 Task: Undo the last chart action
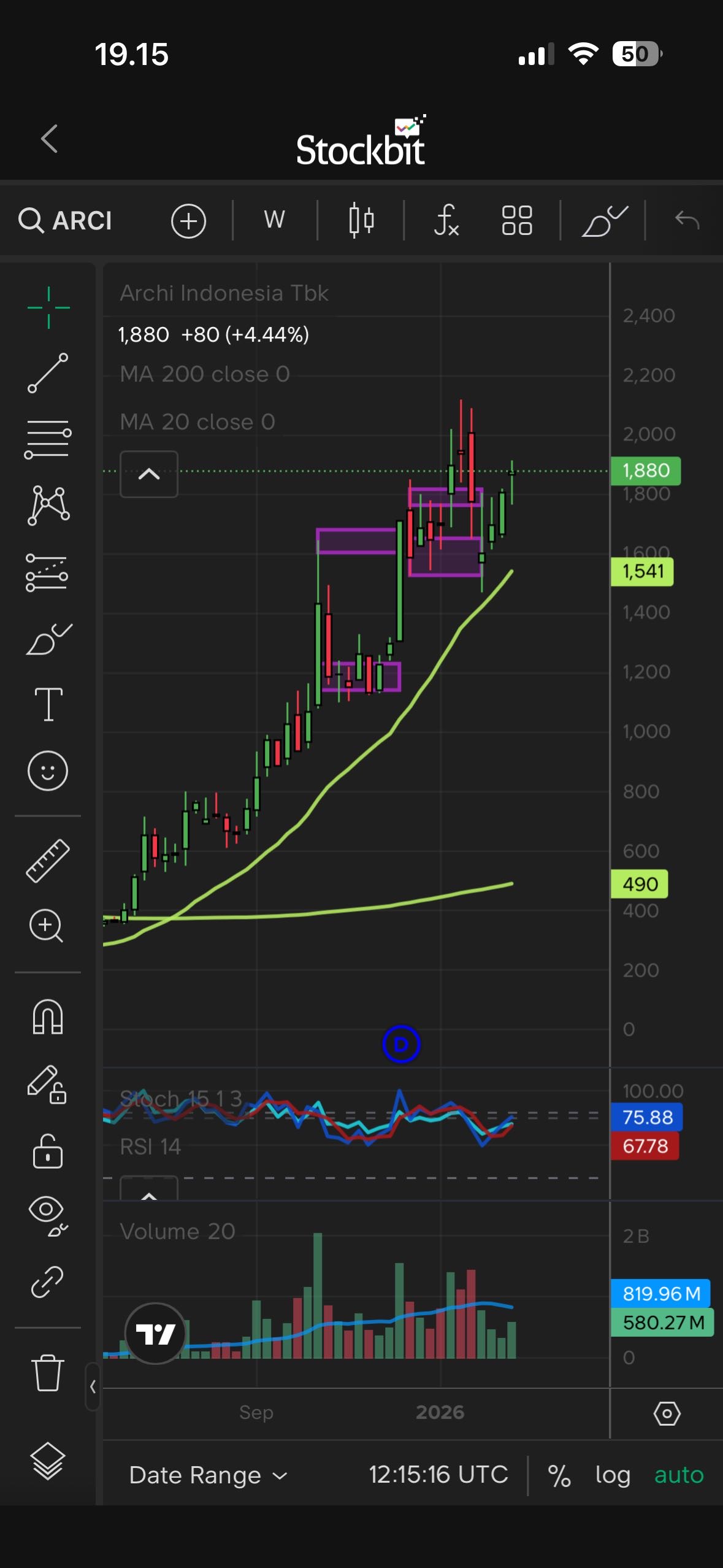click(687, 220)
